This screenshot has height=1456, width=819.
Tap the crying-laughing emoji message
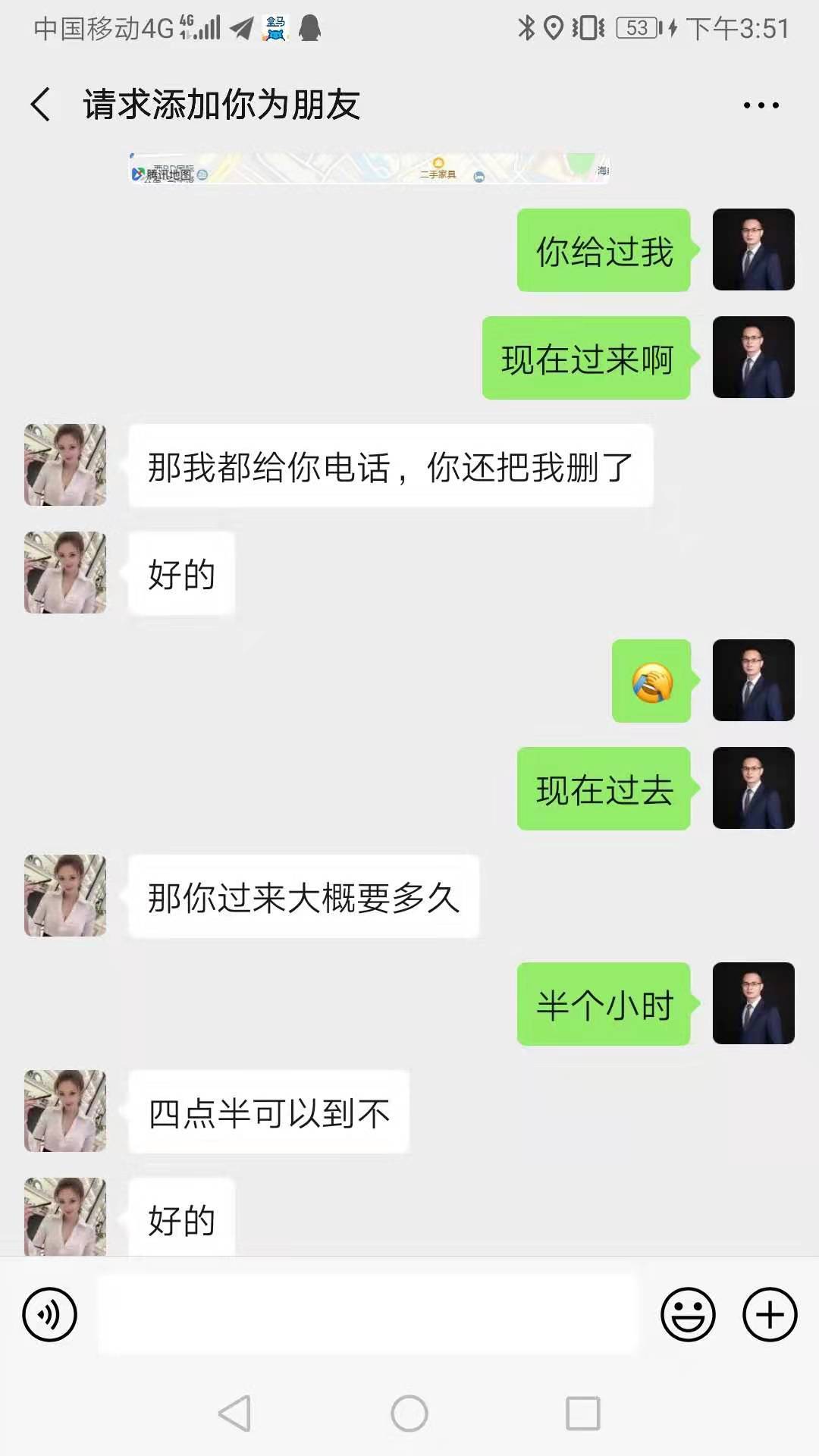pyautogui.click(x=654, y=680)
